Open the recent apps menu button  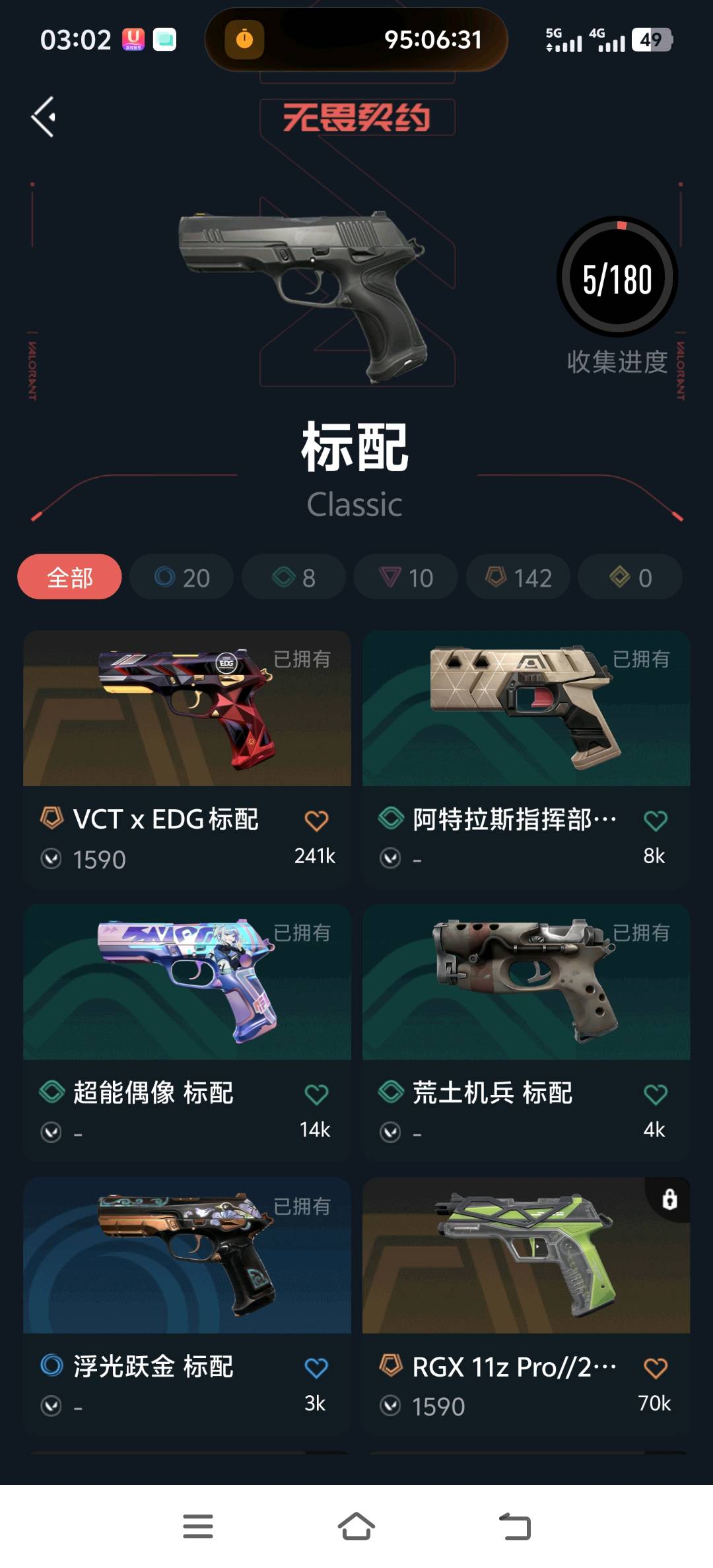[198, 1526]
